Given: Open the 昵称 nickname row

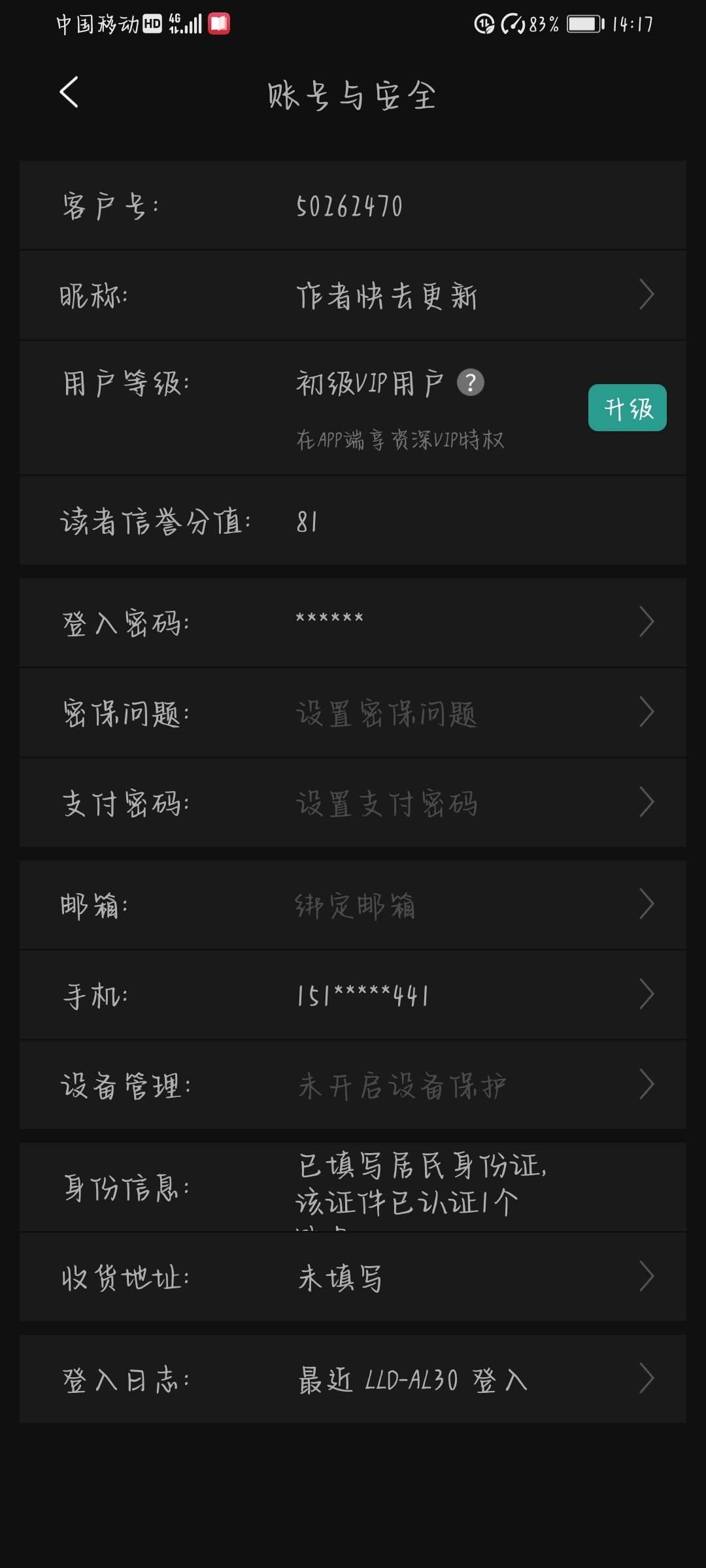Looking at the screenshot, I should [x=353, y=295].
